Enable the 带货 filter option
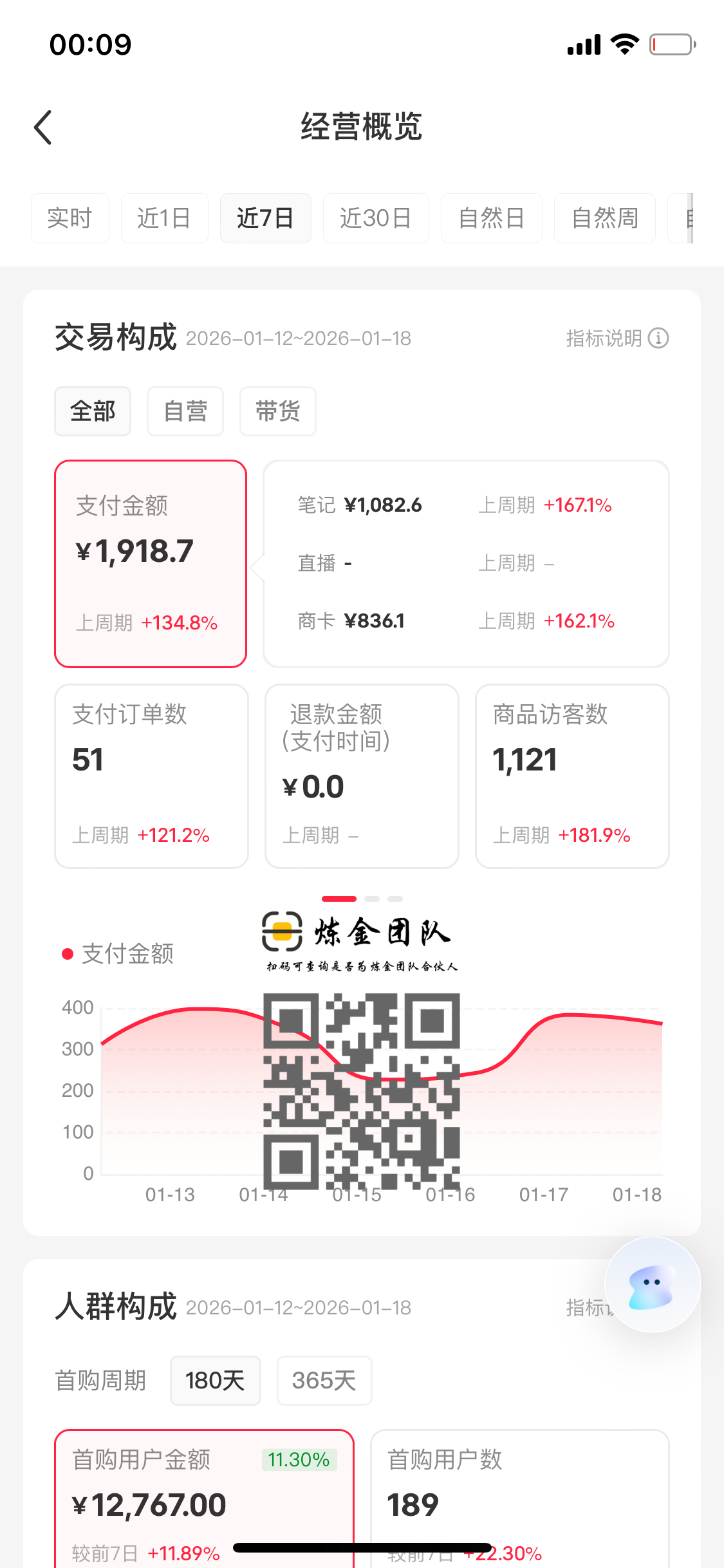The height and width of the screenshot is (1568, 724). [277, 411]
